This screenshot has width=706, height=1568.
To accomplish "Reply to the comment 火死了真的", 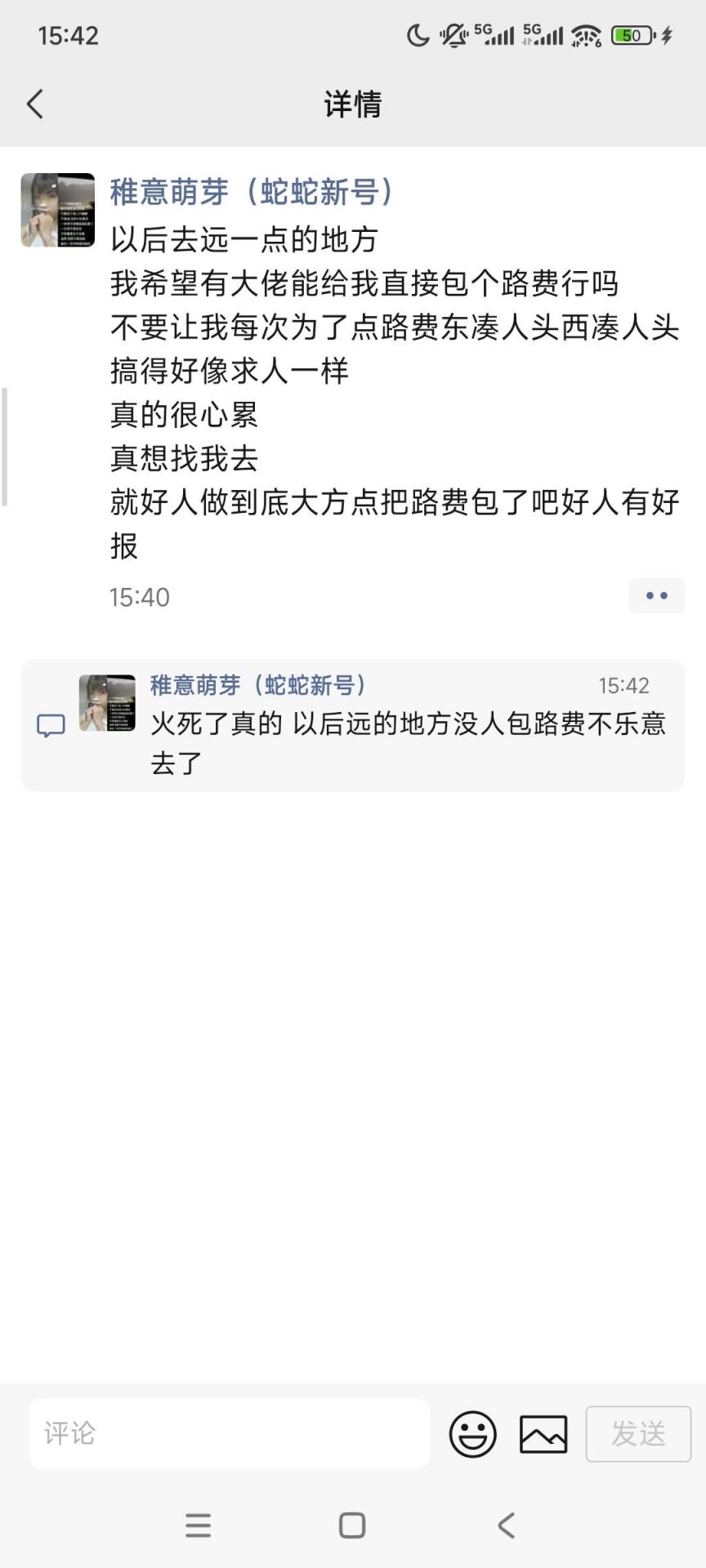I will click(x=407, y=742).
